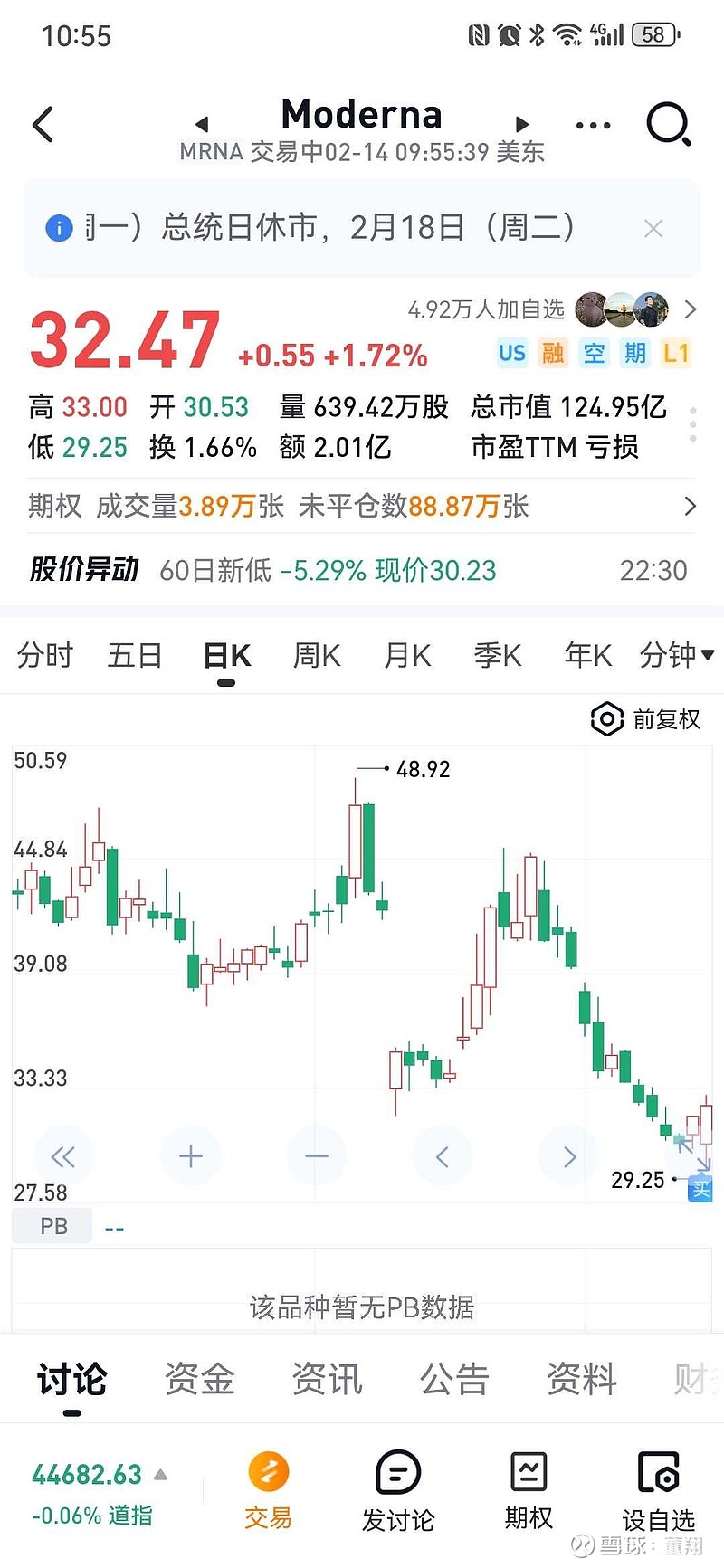Pan chart left using left chevron control
This screenshot has height=1568, width=724.
tap(443, 1155)
